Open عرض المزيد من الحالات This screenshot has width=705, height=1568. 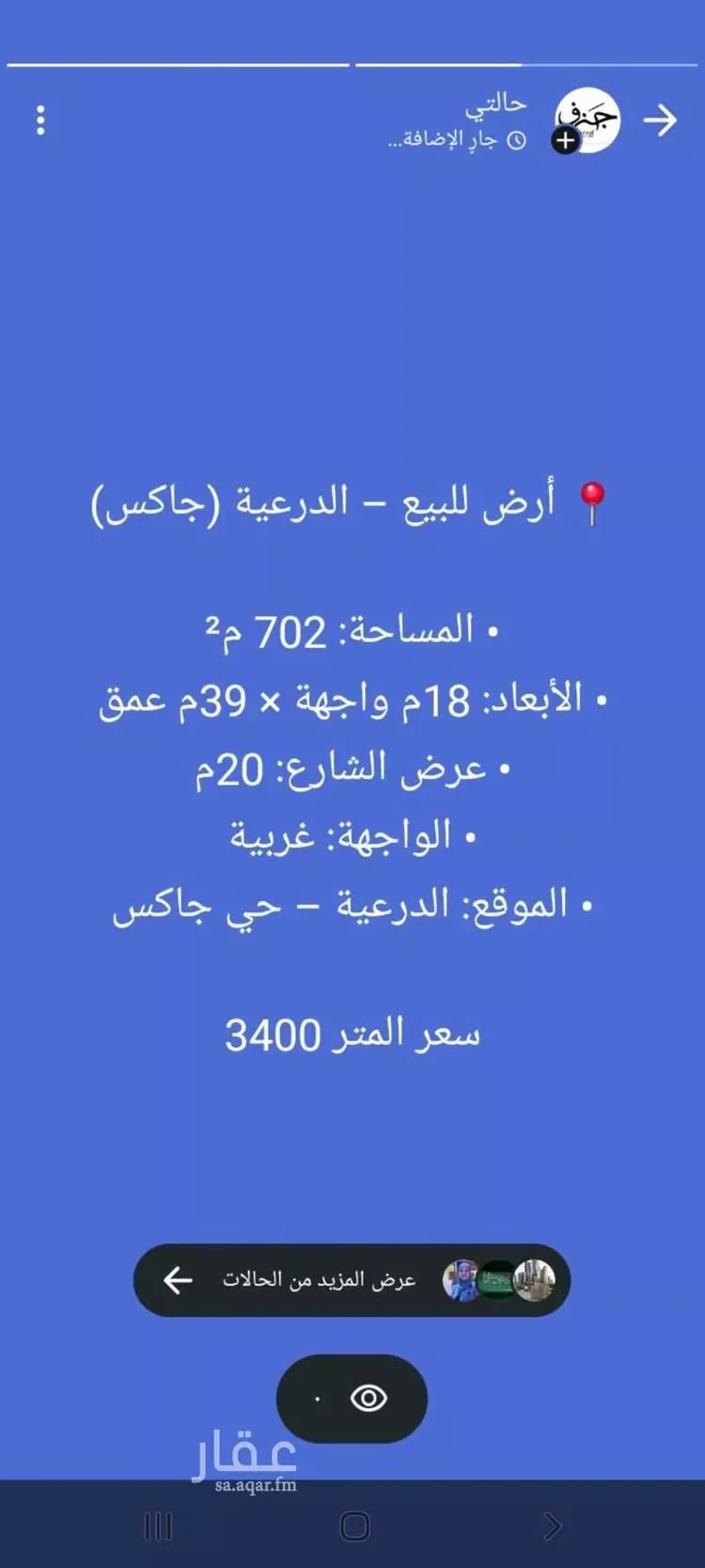tap(352, 1280)
